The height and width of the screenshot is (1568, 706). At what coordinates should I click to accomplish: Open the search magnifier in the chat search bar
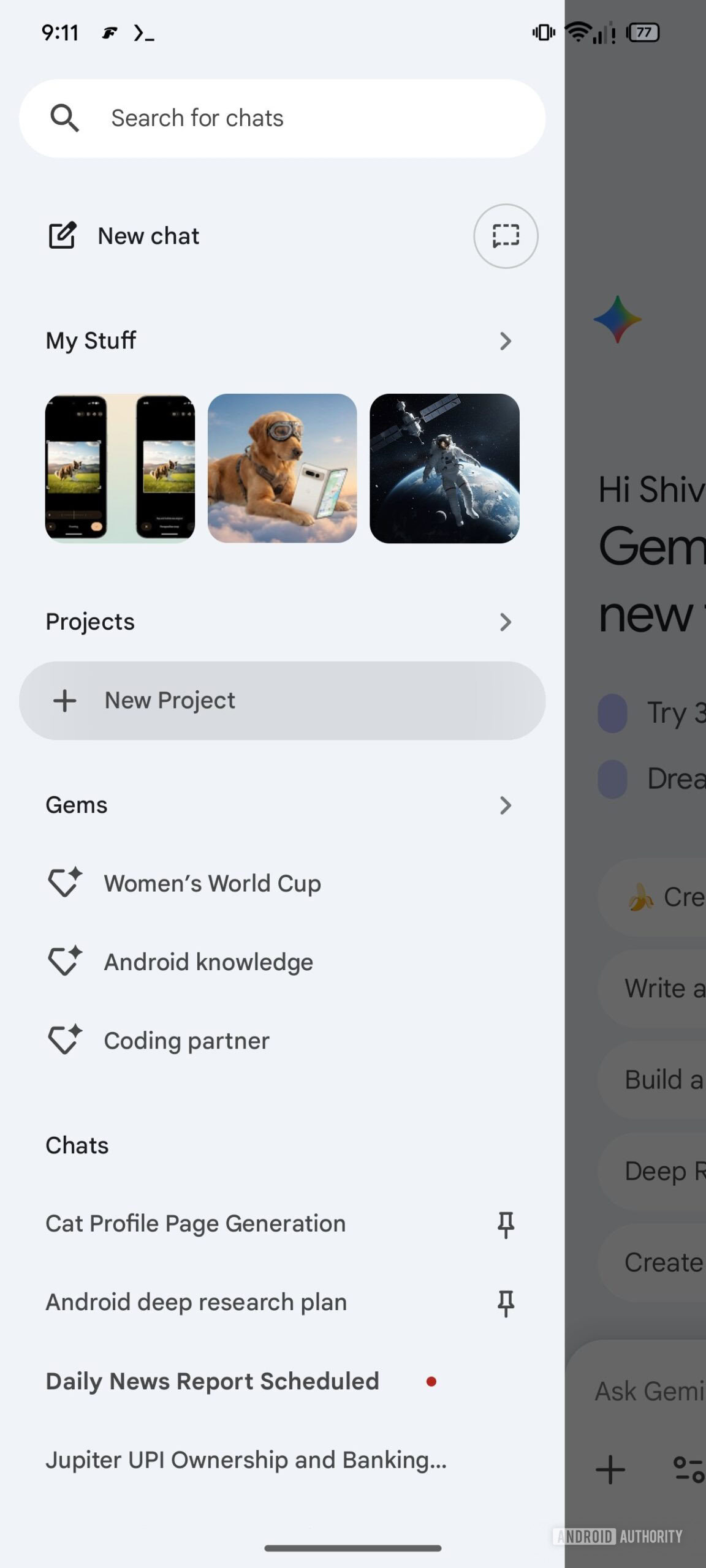point(66,117)
